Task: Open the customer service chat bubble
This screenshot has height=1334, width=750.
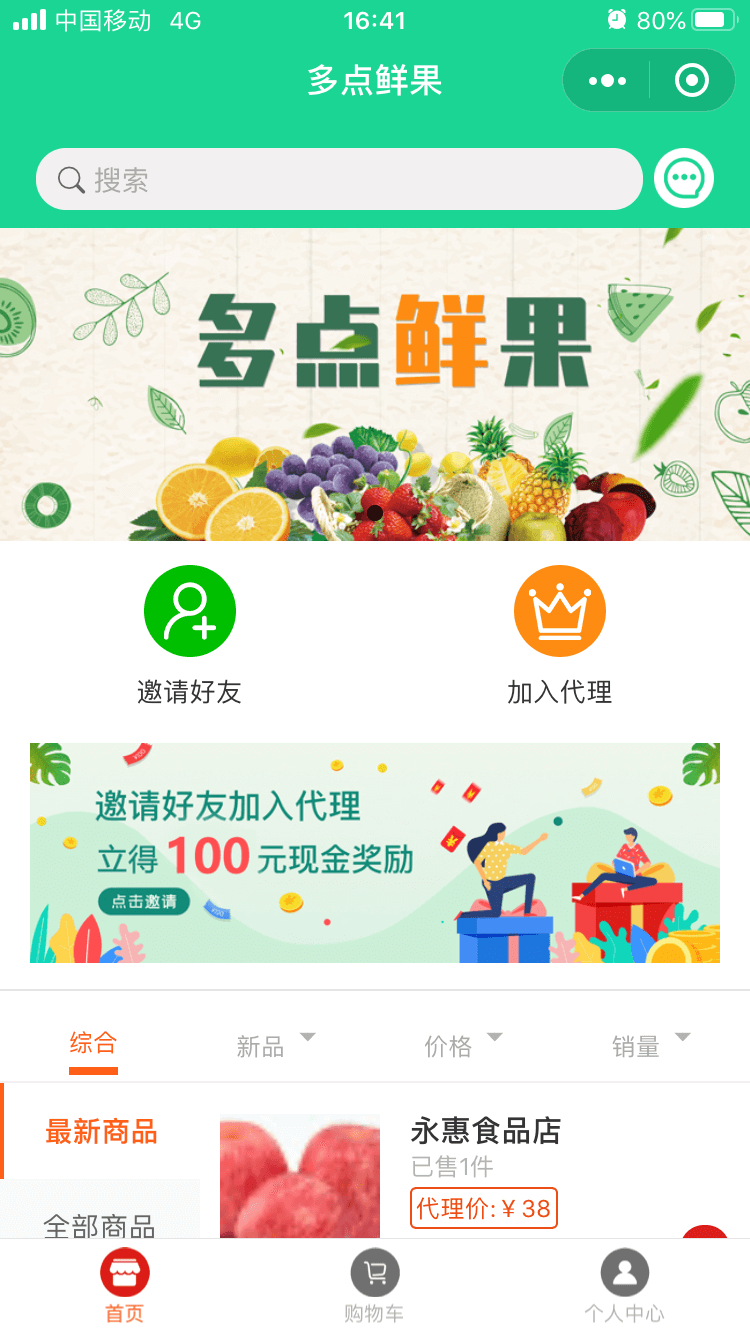Action: pos(684,180)
